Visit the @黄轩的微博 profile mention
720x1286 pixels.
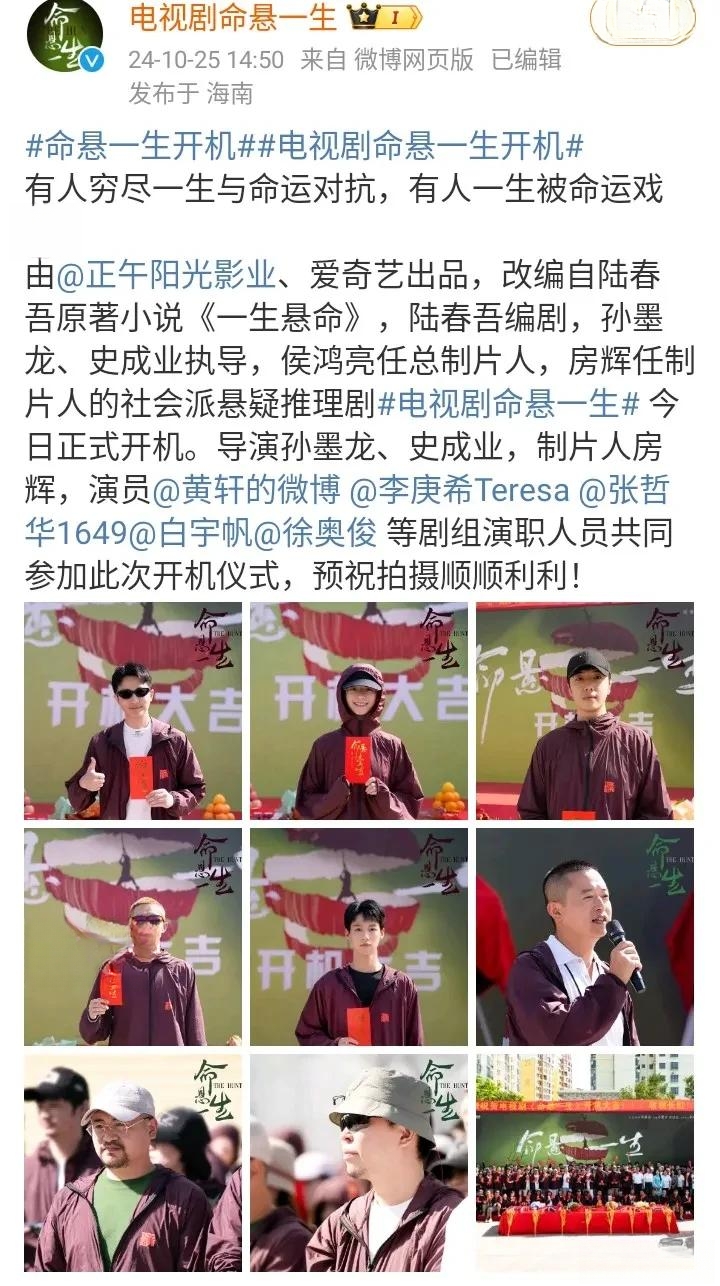click(244, 491)
